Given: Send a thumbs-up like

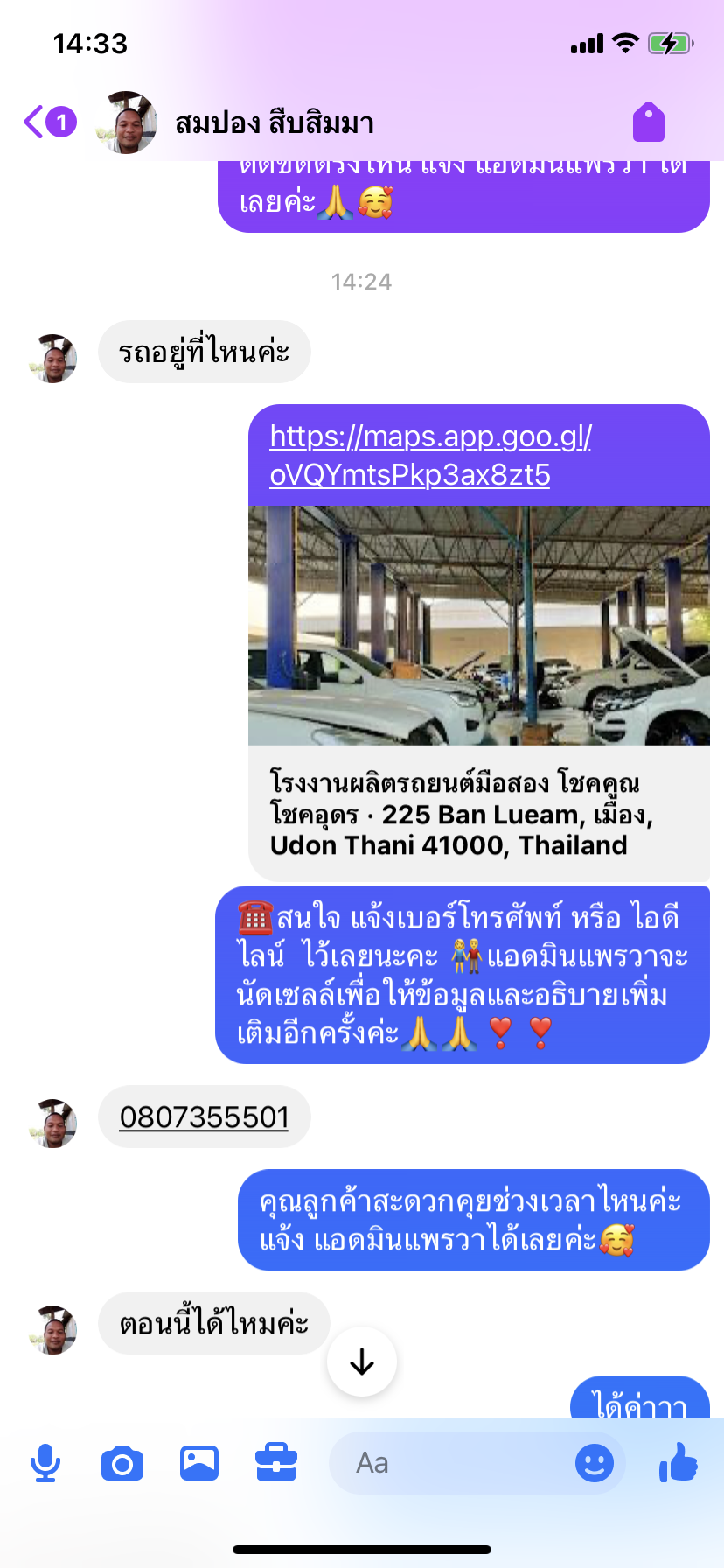Looking at the screenshot, I should pos(679,1461).
